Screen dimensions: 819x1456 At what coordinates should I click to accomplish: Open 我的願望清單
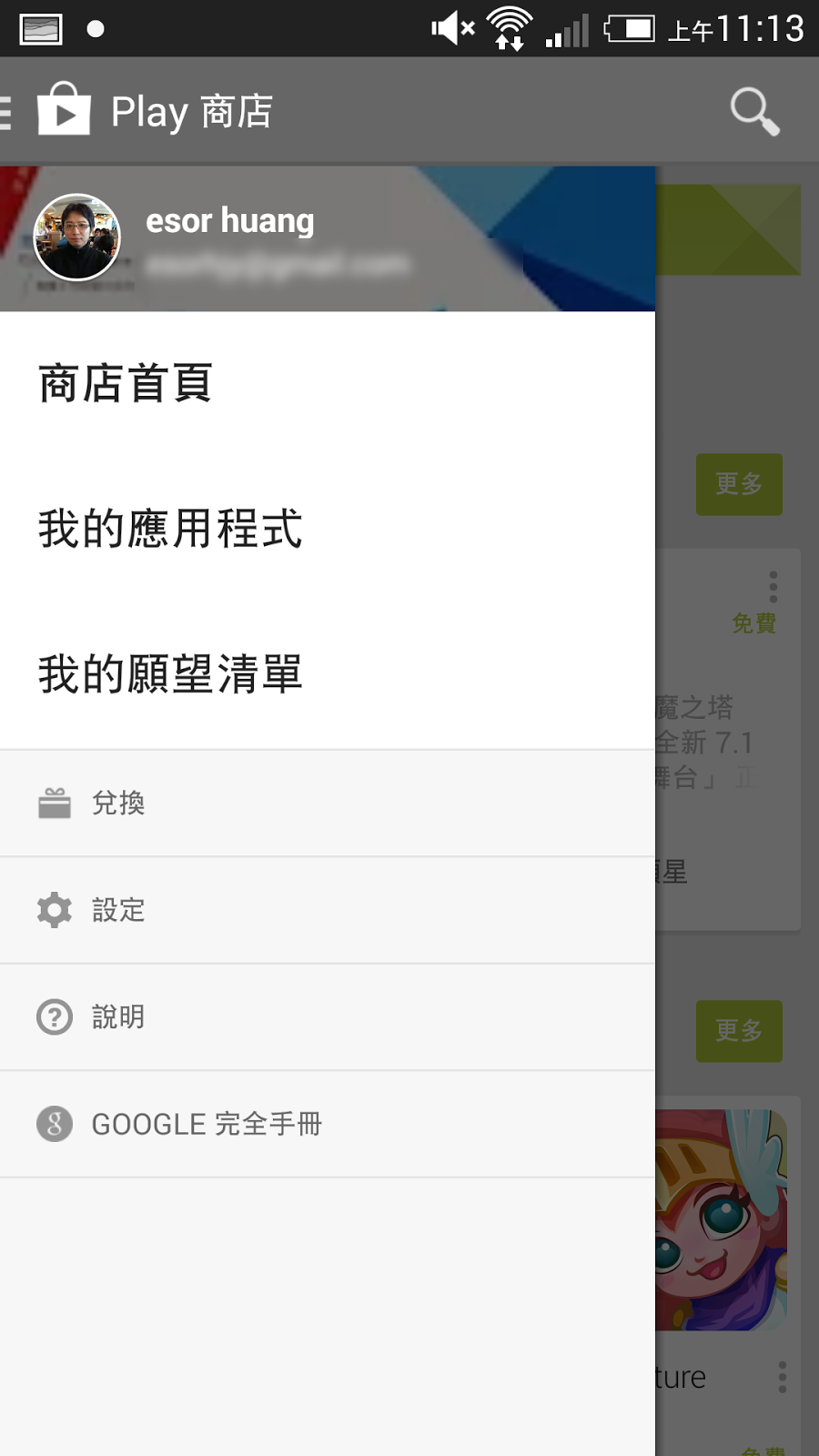point(170,674)
